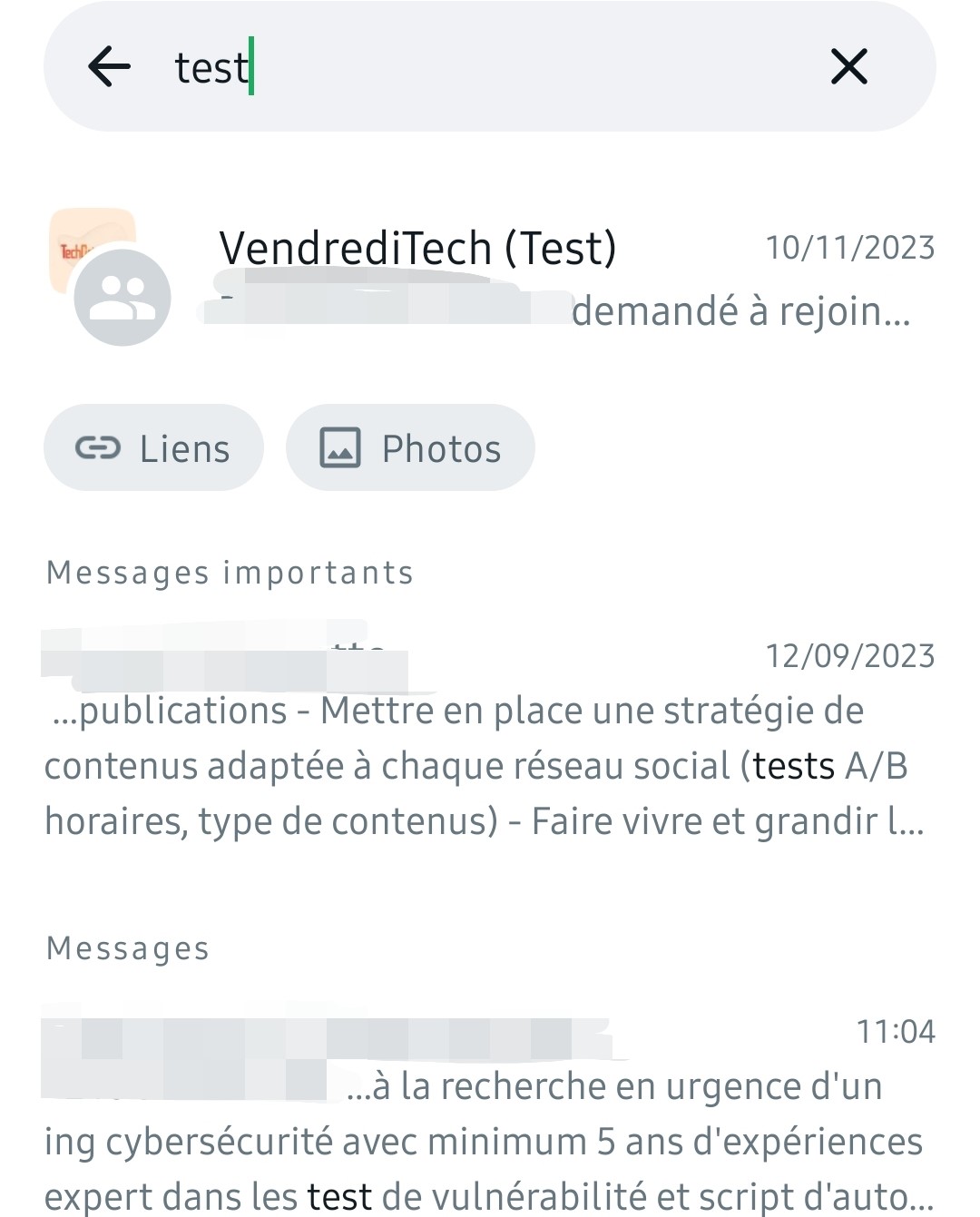
Task: Go back from the search screen
Action: [x=110, y=67]
